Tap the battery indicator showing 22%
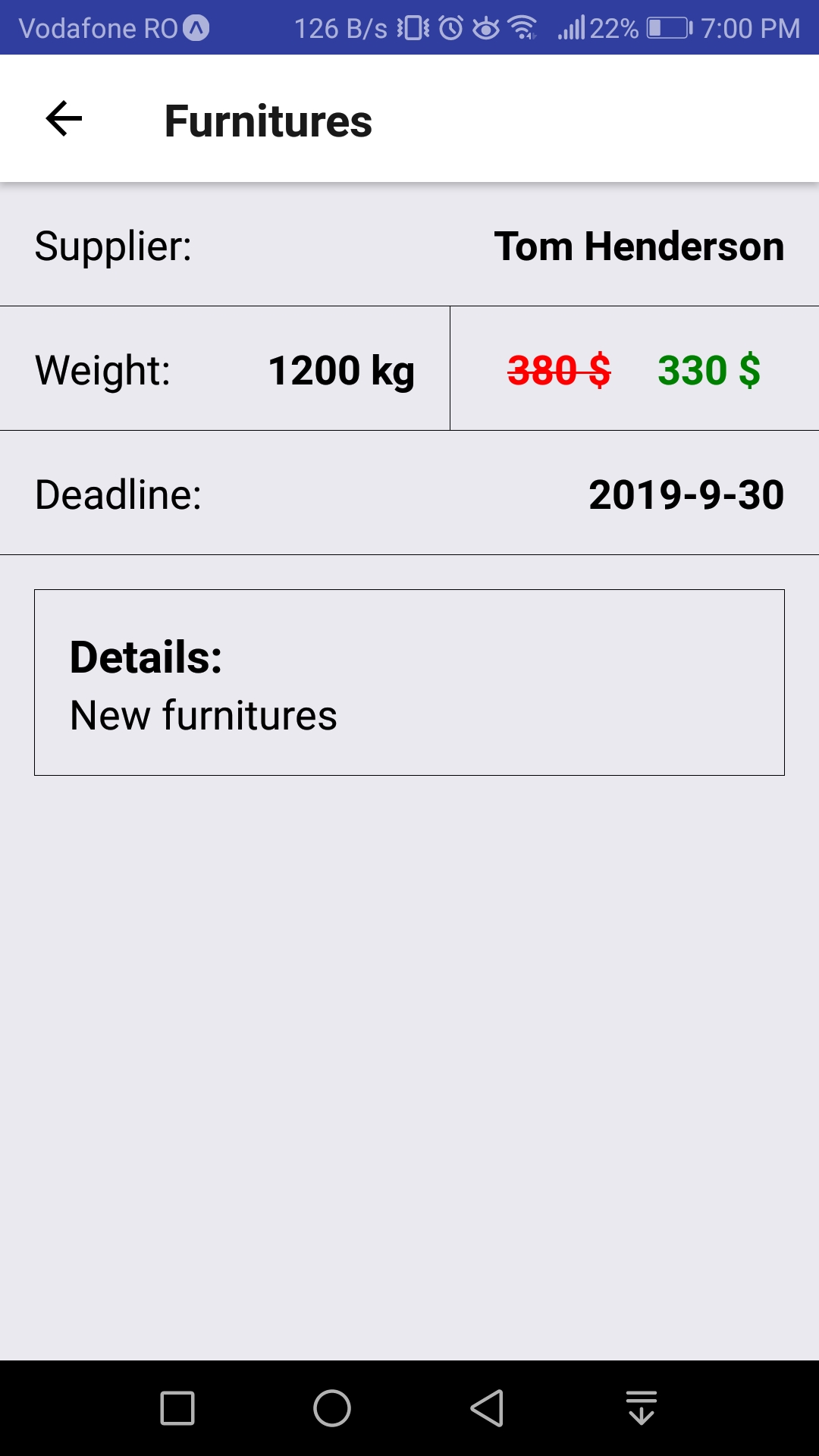 [x=664, y=28]
